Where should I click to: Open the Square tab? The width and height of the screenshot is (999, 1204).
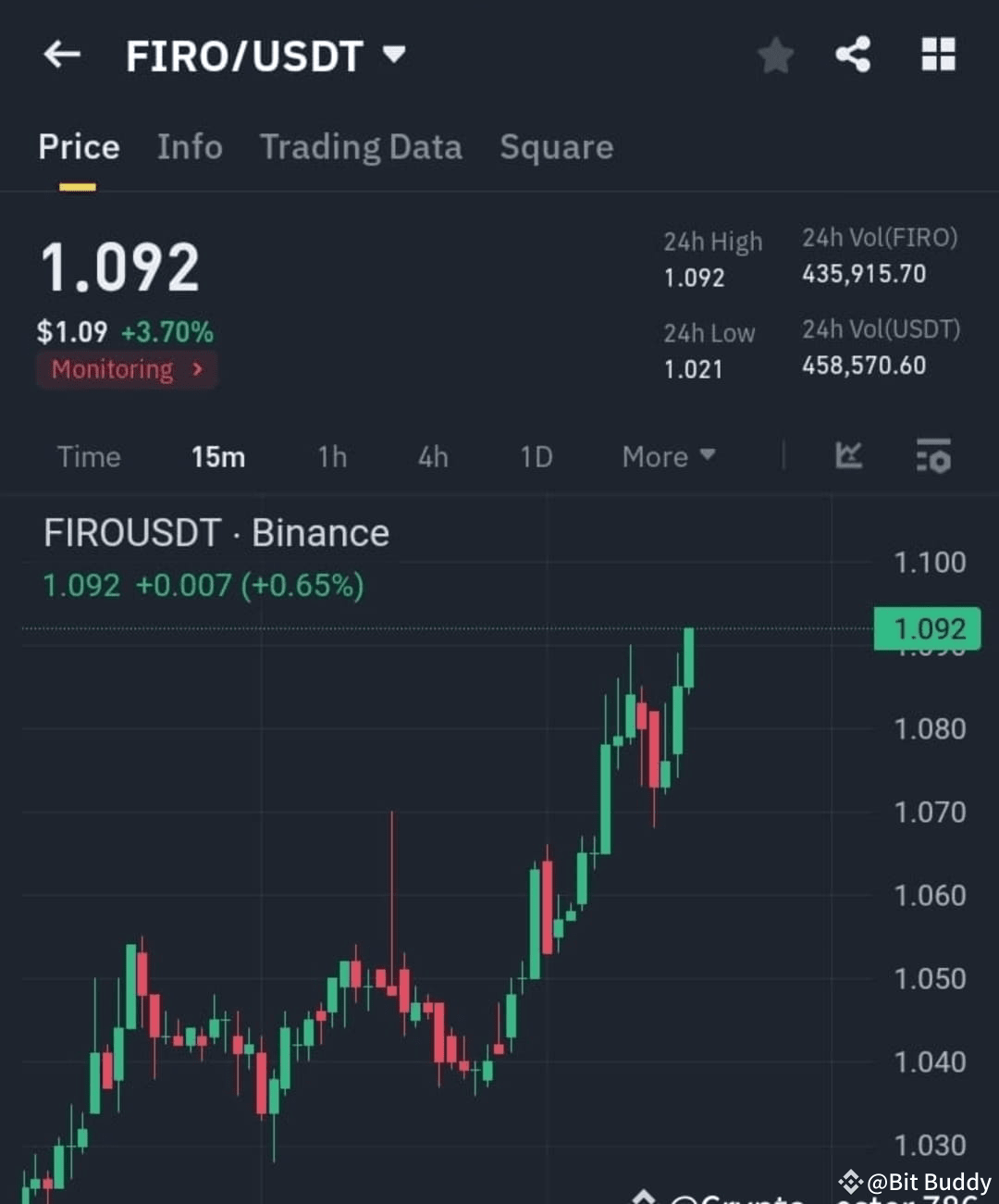coord(556,147)
